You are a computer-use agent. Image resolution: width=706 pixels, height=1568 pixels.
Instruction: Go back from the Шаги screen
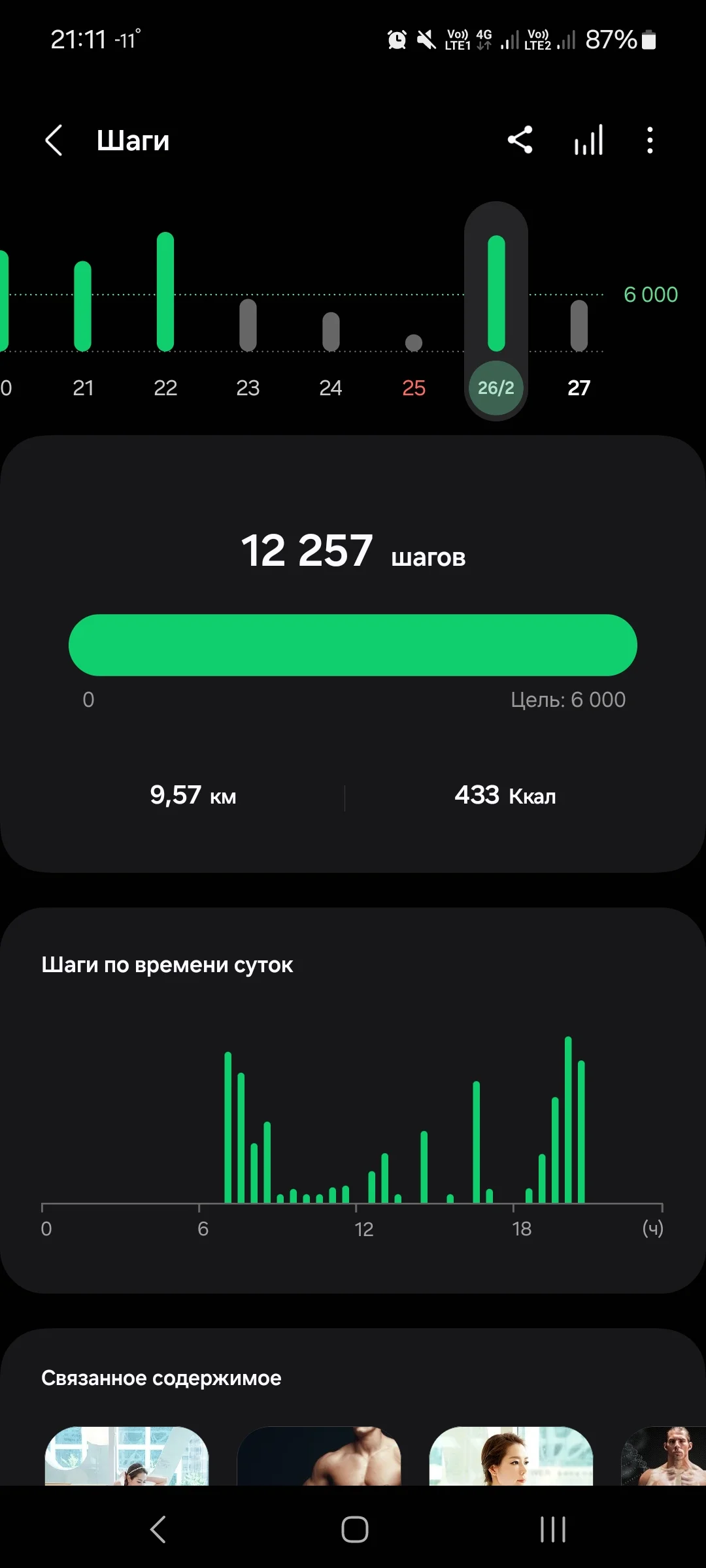[54, 140]
